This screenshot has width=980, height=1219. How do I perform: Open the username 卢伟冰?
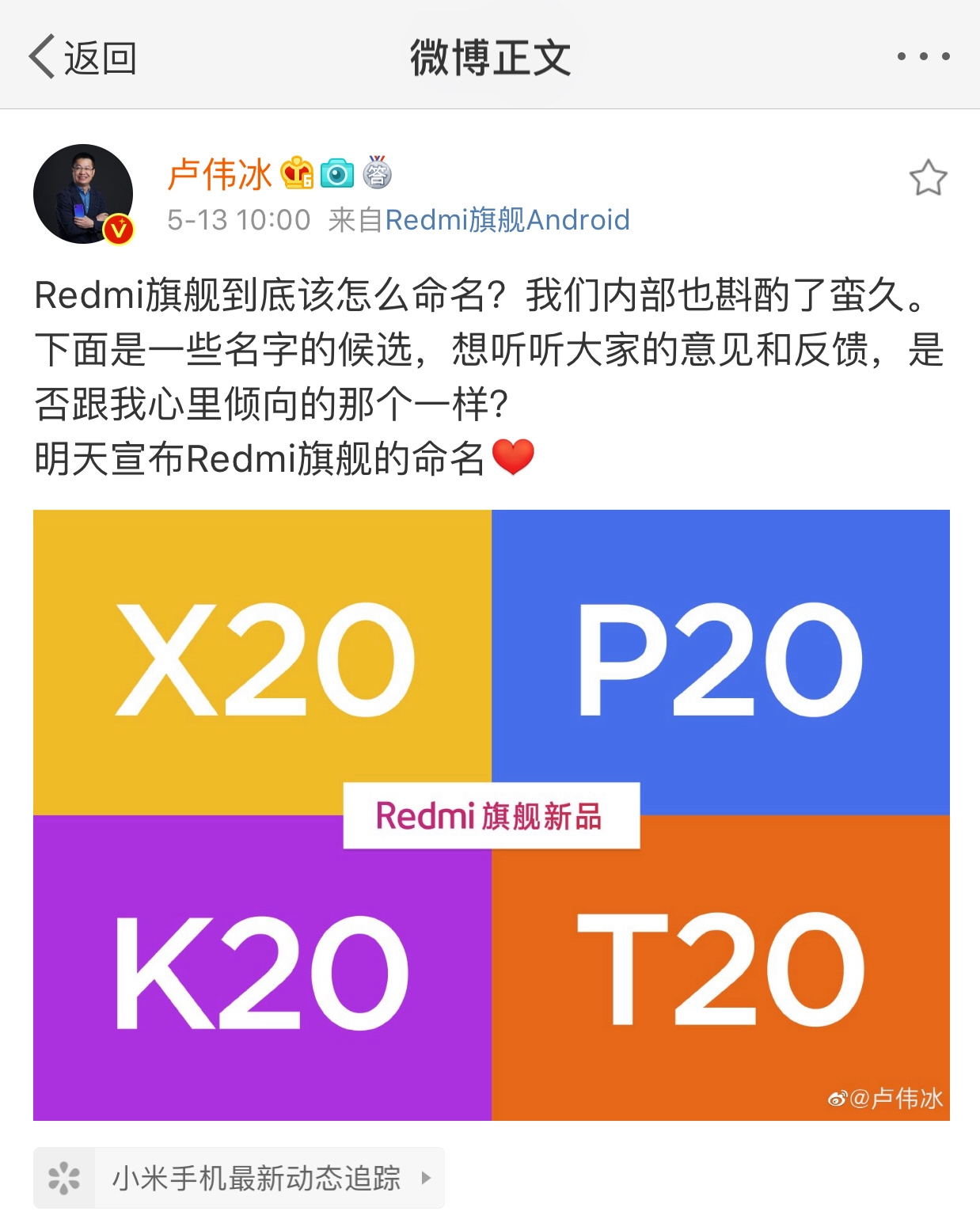219,174
